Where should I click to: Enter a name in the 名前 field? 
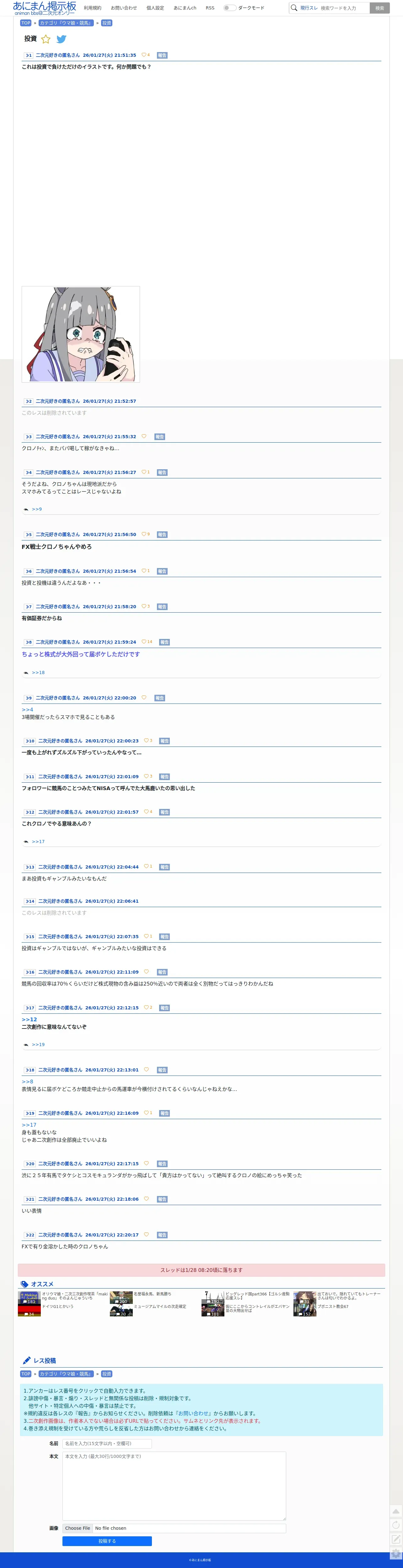107,1443
